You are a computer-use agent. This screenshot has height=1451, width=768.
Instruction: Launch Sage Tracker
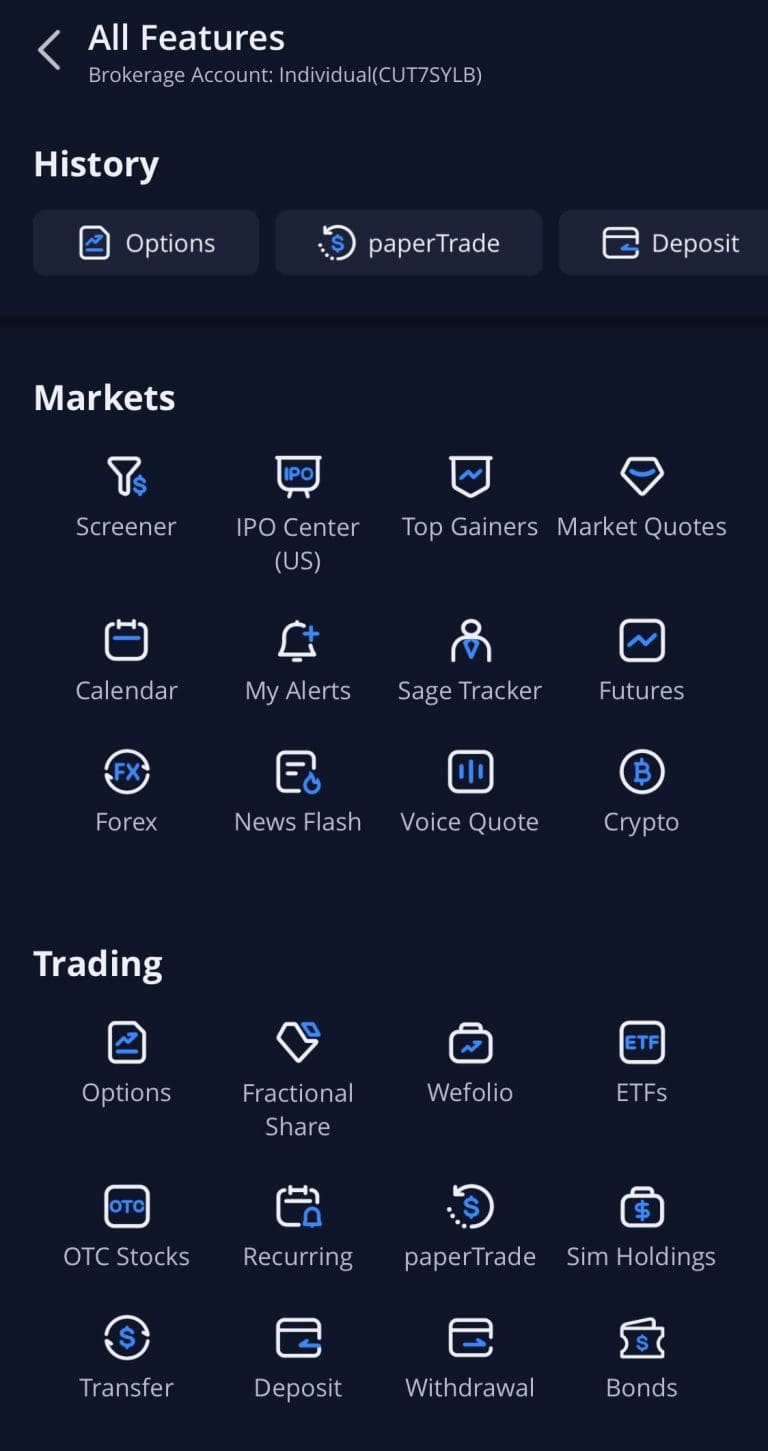pos(470,658)
